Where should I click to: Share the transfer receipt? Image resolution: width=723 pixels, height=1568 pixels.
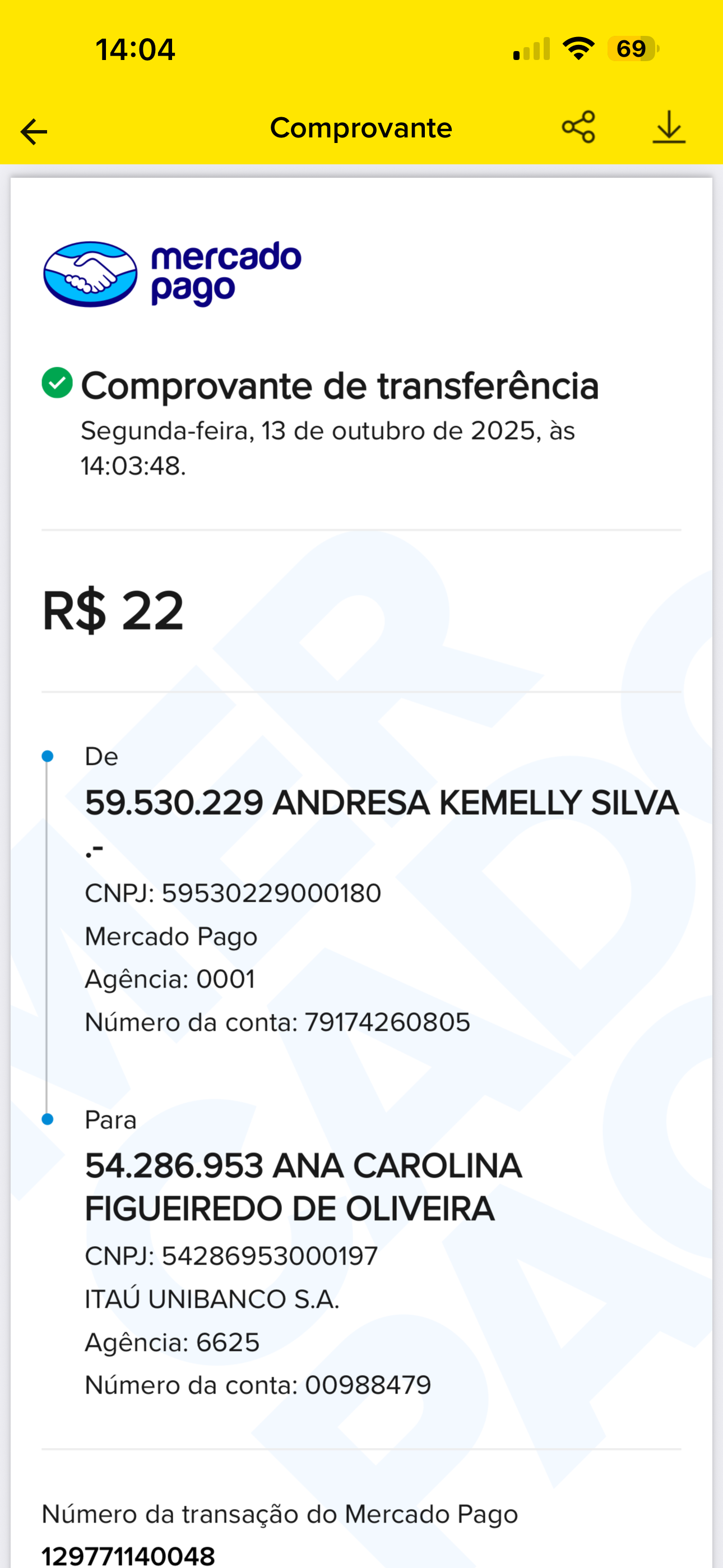(578, 127)
